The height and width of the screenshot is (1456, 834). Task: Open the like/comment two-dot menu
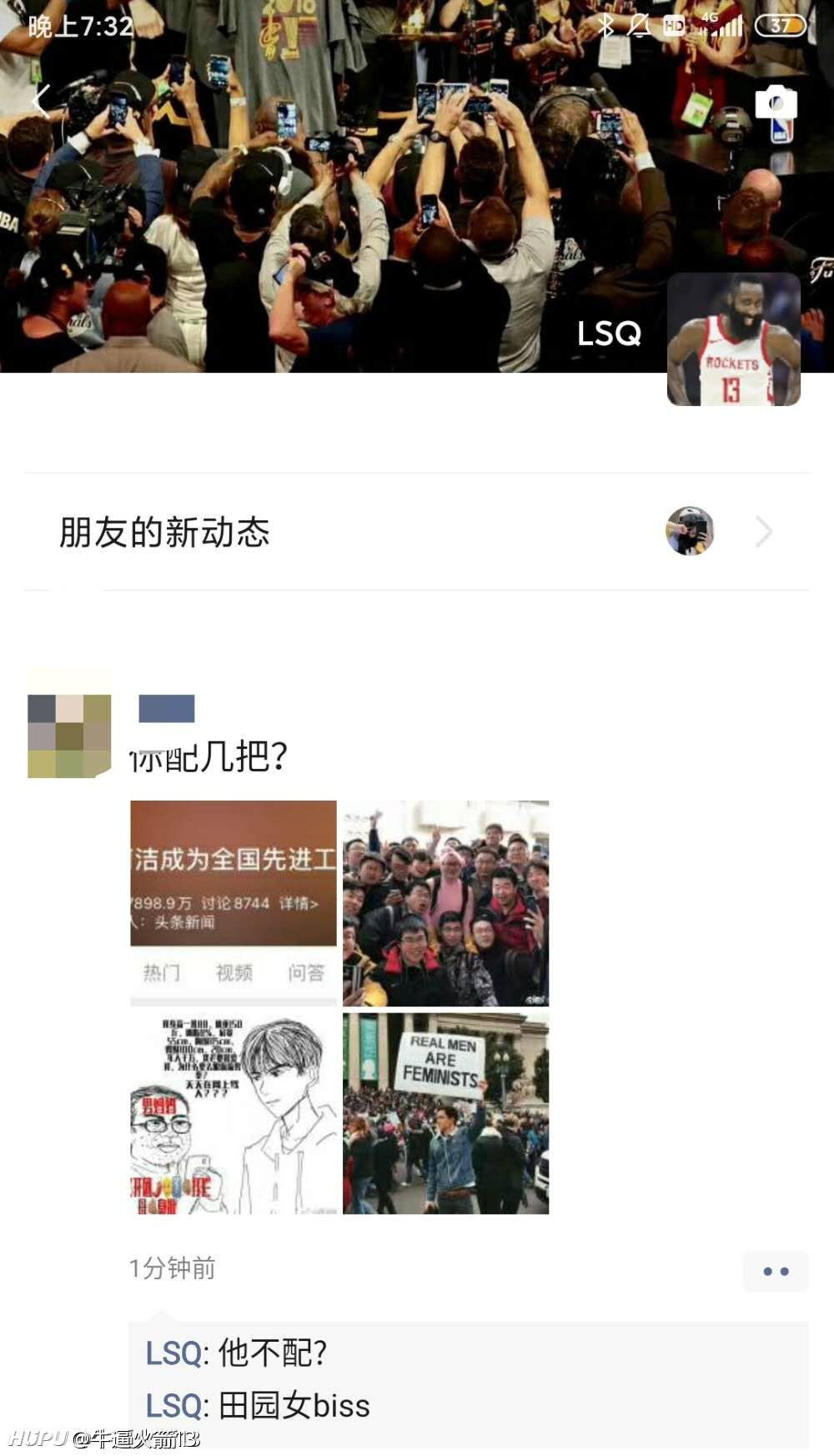[x=776, y=1271]
